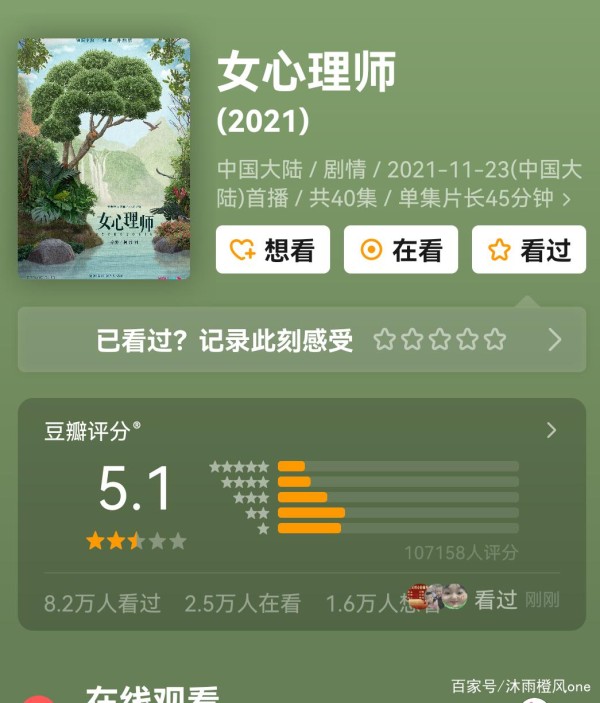Expand the drama details info line
This screenshot has width=600, height=703.
pos(566,198)
